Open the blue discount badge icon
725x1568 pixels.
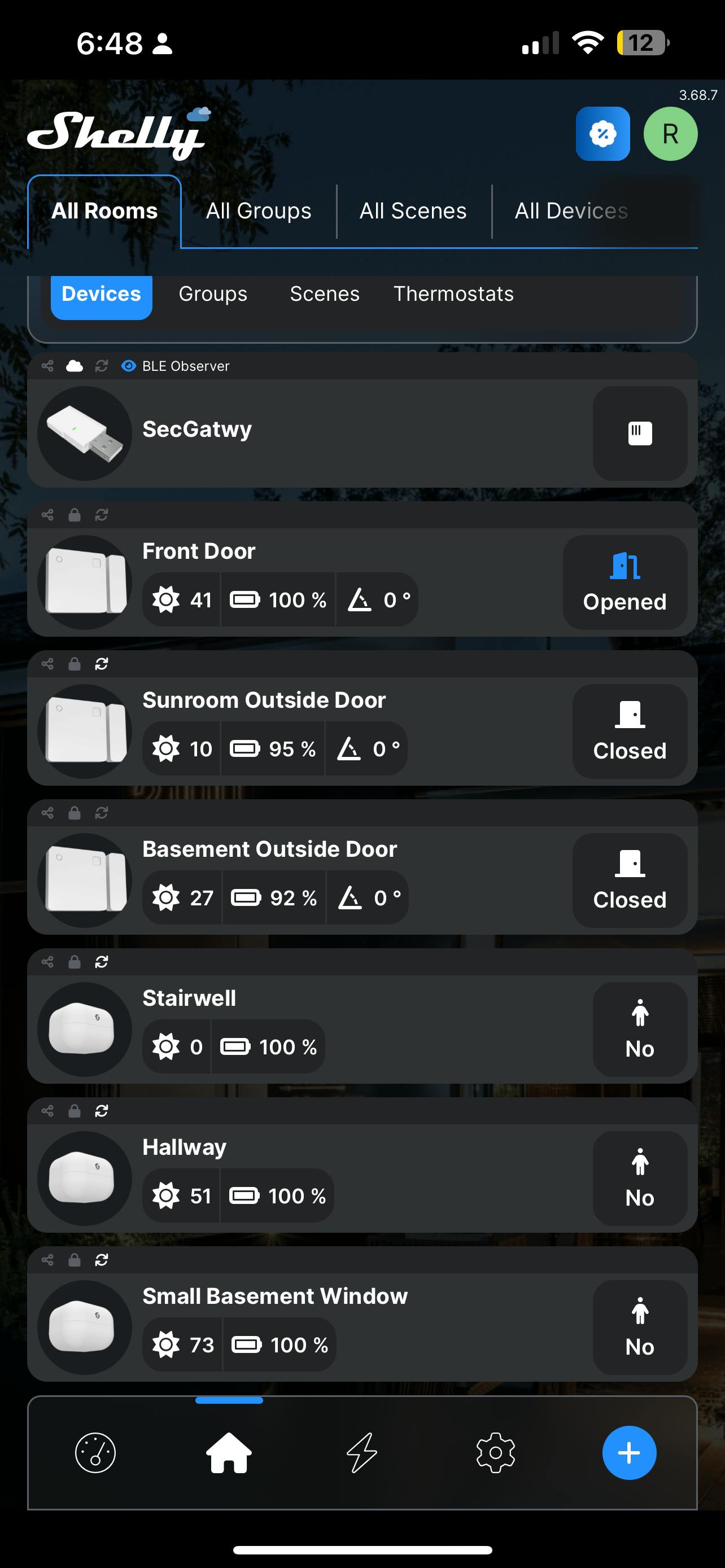pyautogui.click(x=602, y=133)
